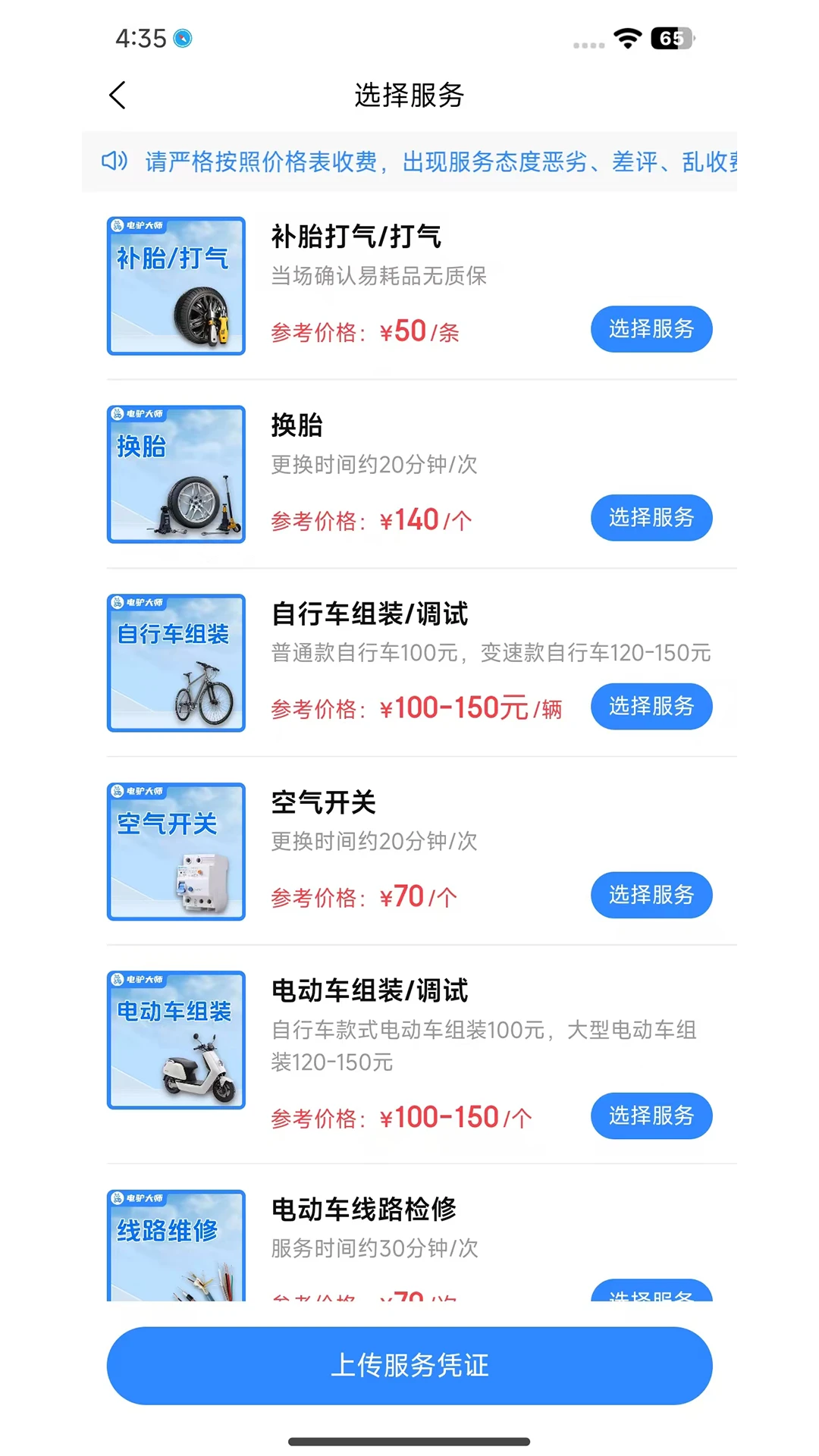Tap the speaker icon in the announcement bar
The height and width of the screenshot is (1456, 819).
coord(114,162)
